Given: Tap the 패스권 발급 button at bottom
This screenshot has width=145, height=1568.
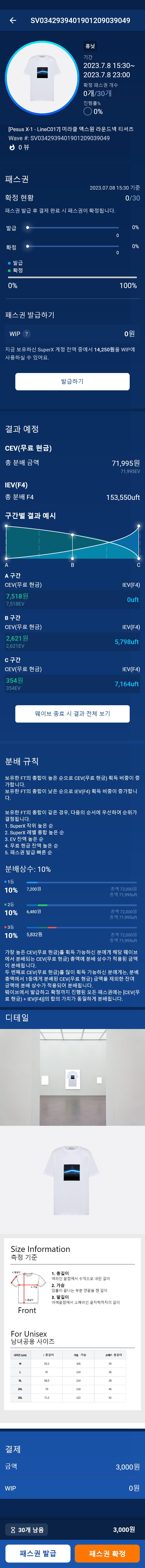Looking at the screenshot, I should click(38, 1553).
